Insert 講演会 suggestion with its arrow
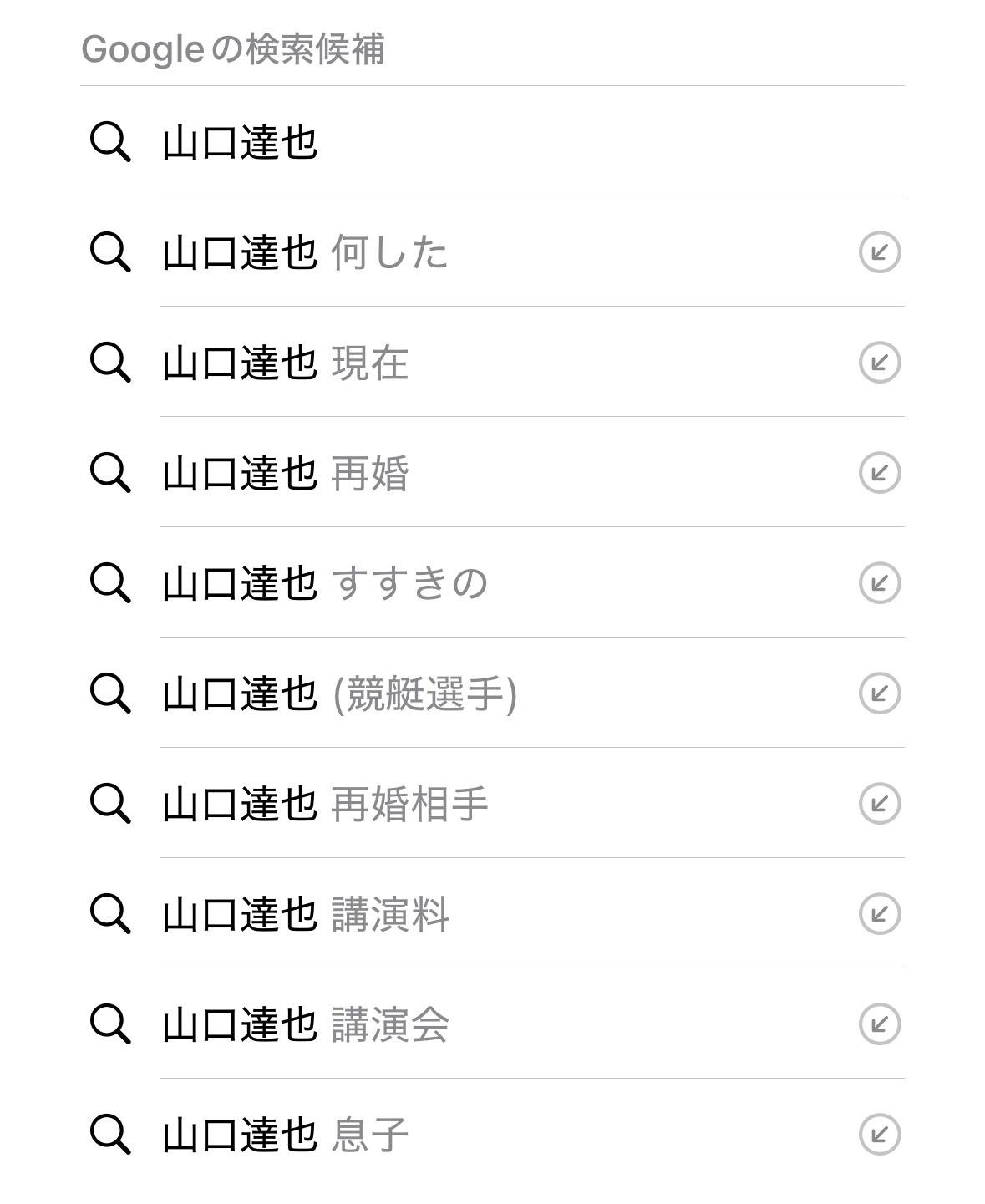985x1204 pixels. (879, 1024)
